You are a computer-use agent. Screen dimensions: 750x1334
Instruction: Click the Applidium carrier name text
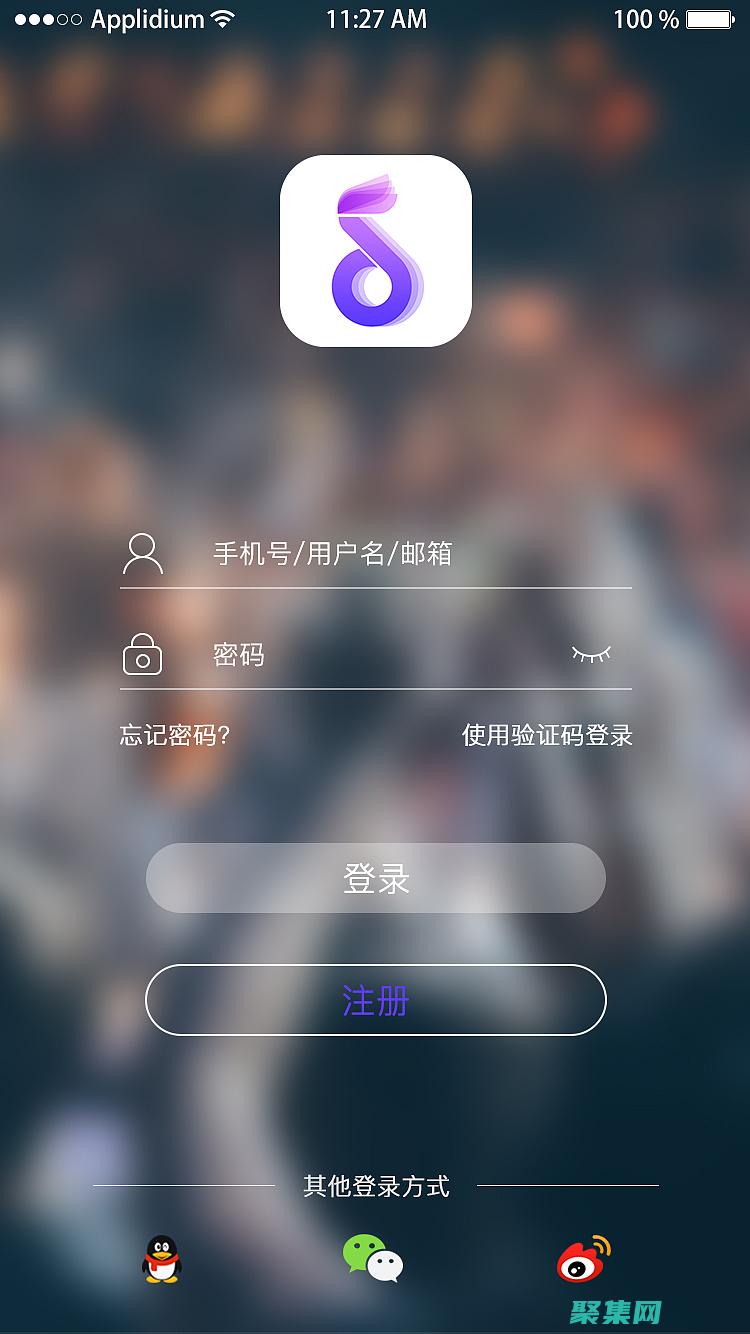click(x=150, y=18)
